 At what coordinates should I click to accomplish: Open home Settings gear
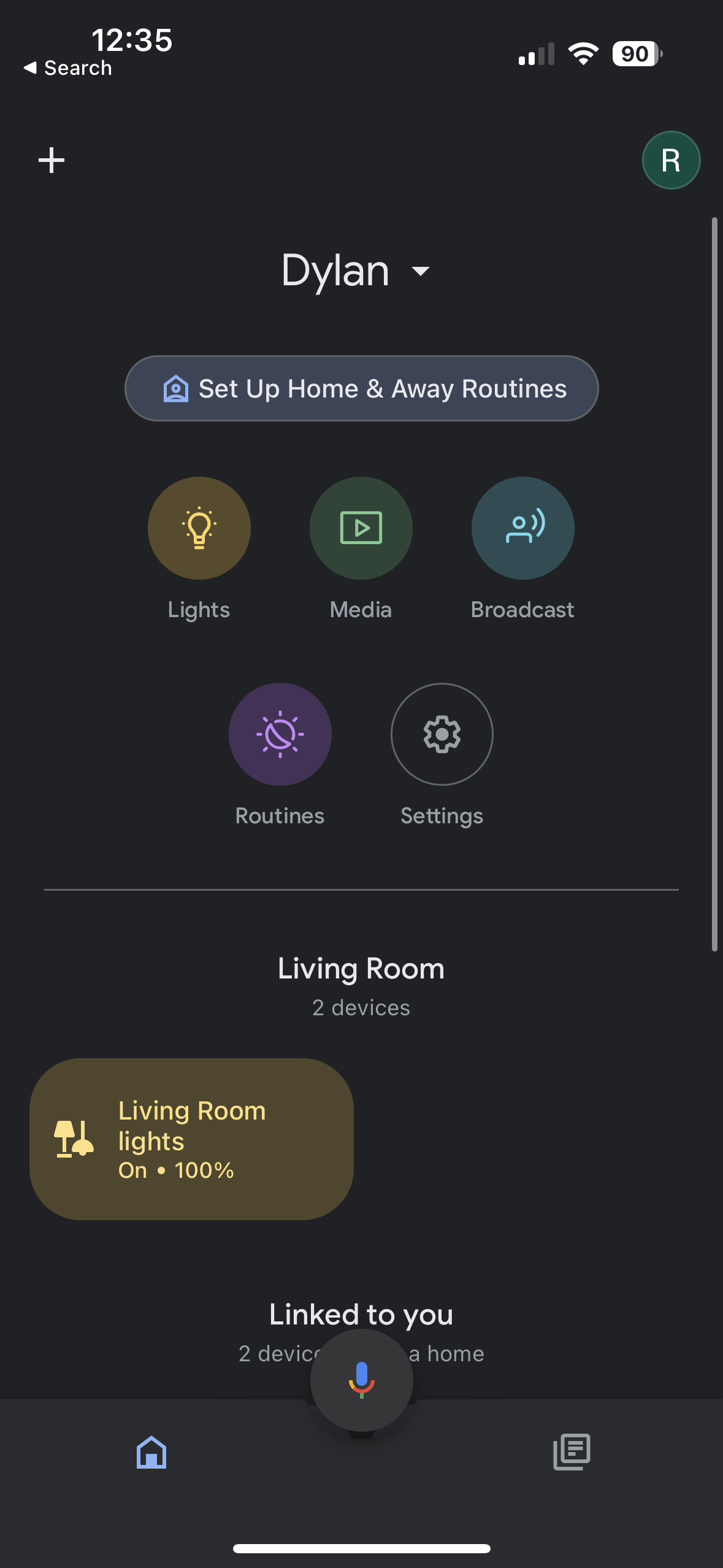point(442,734)
